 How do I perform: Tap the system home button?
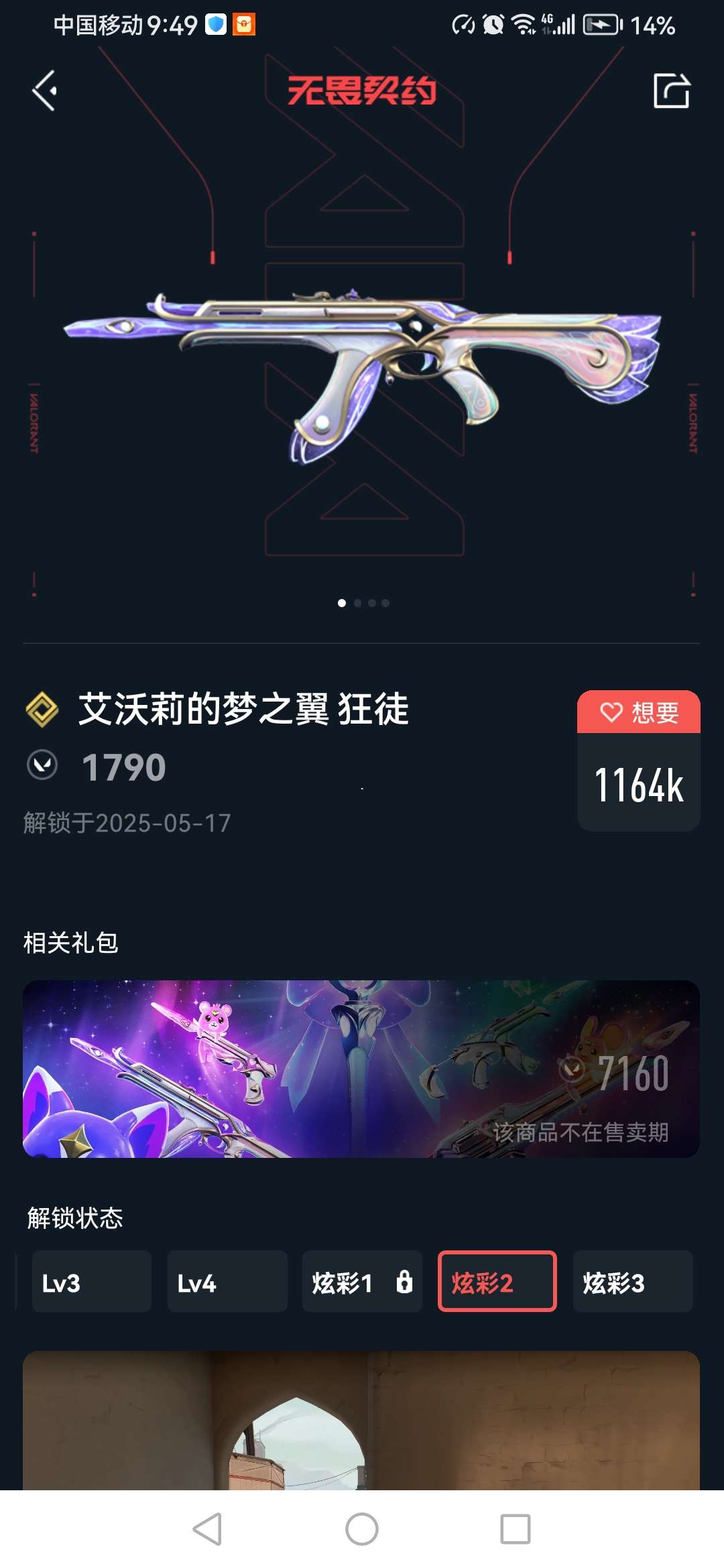click(x=362, y=1529)
